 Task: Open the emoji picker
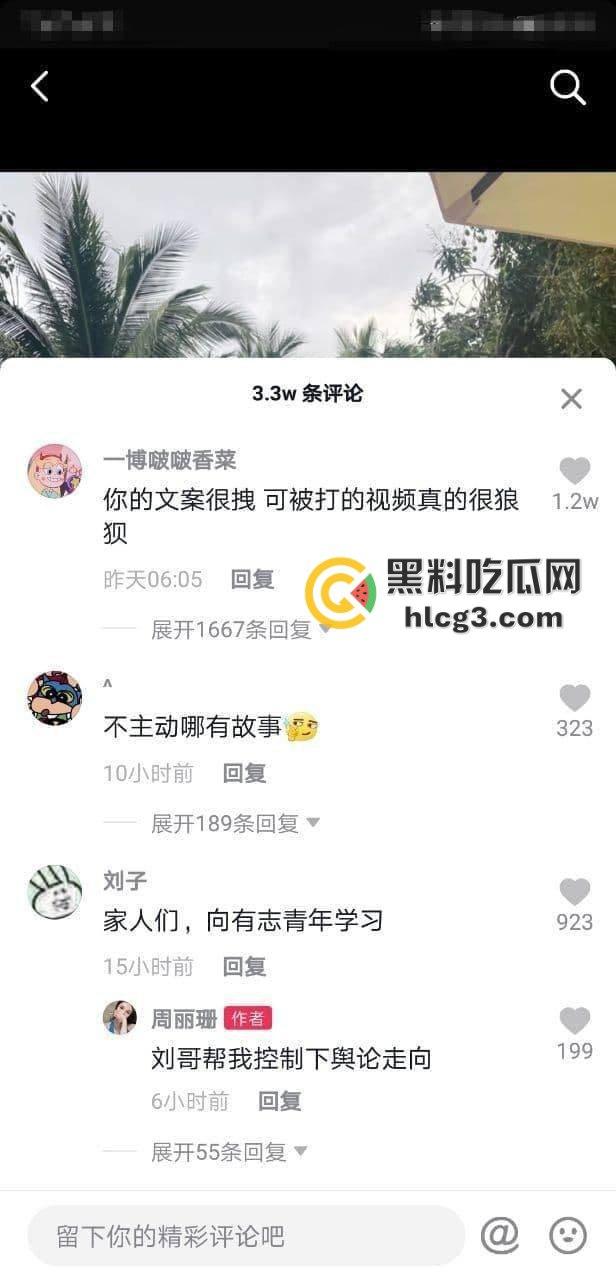pos(568,1236)
